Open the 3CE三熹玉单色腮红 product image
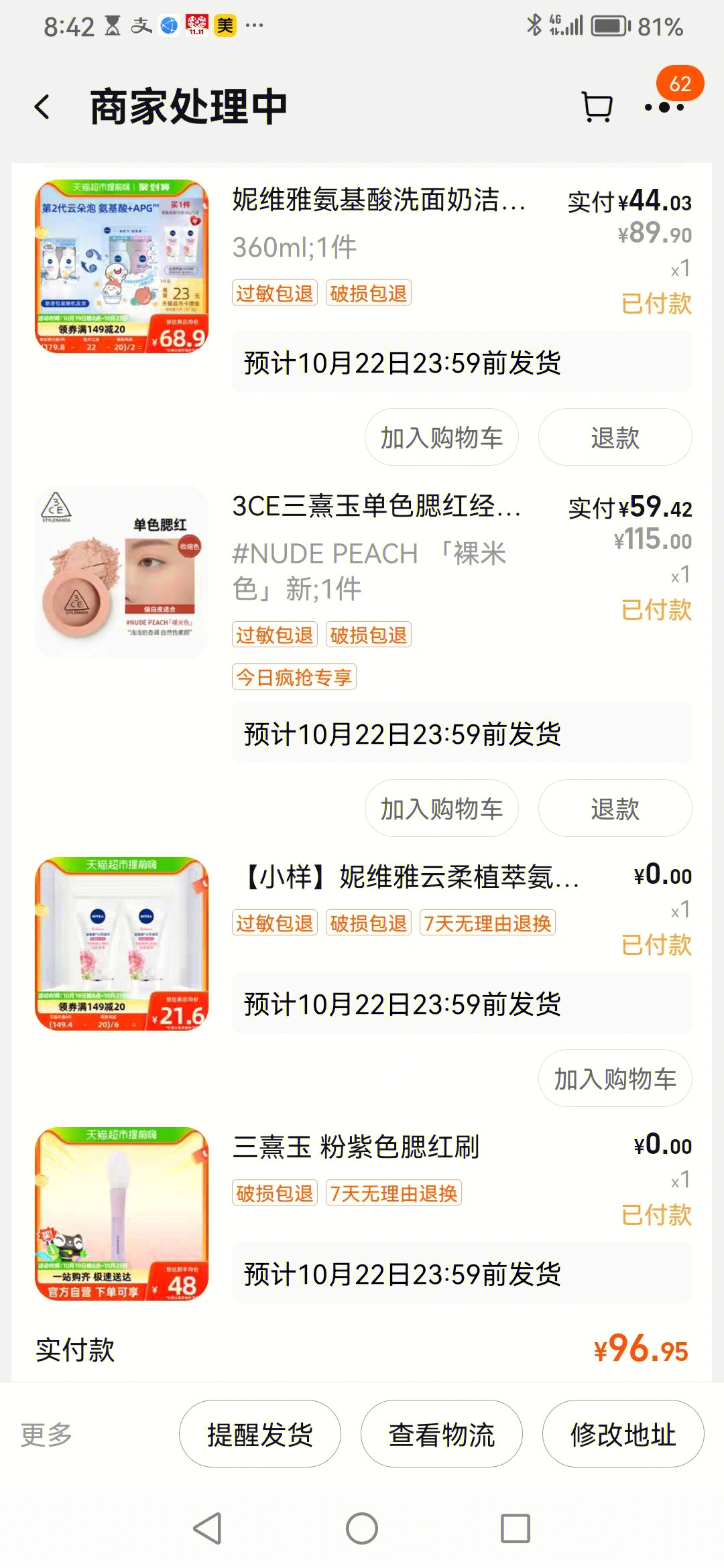 pos(121,573)
